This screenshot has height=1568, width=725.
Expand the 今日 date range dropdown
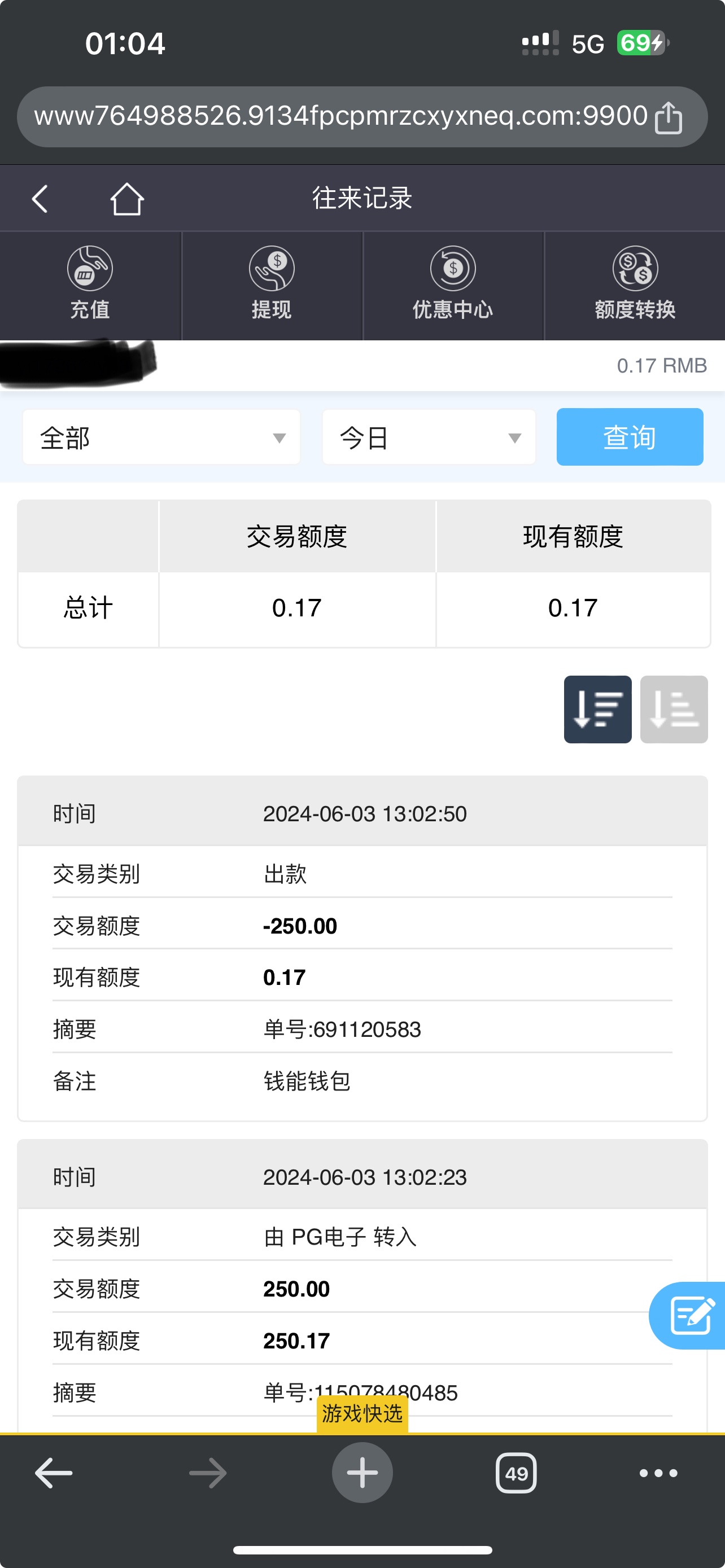click(429, 437)
